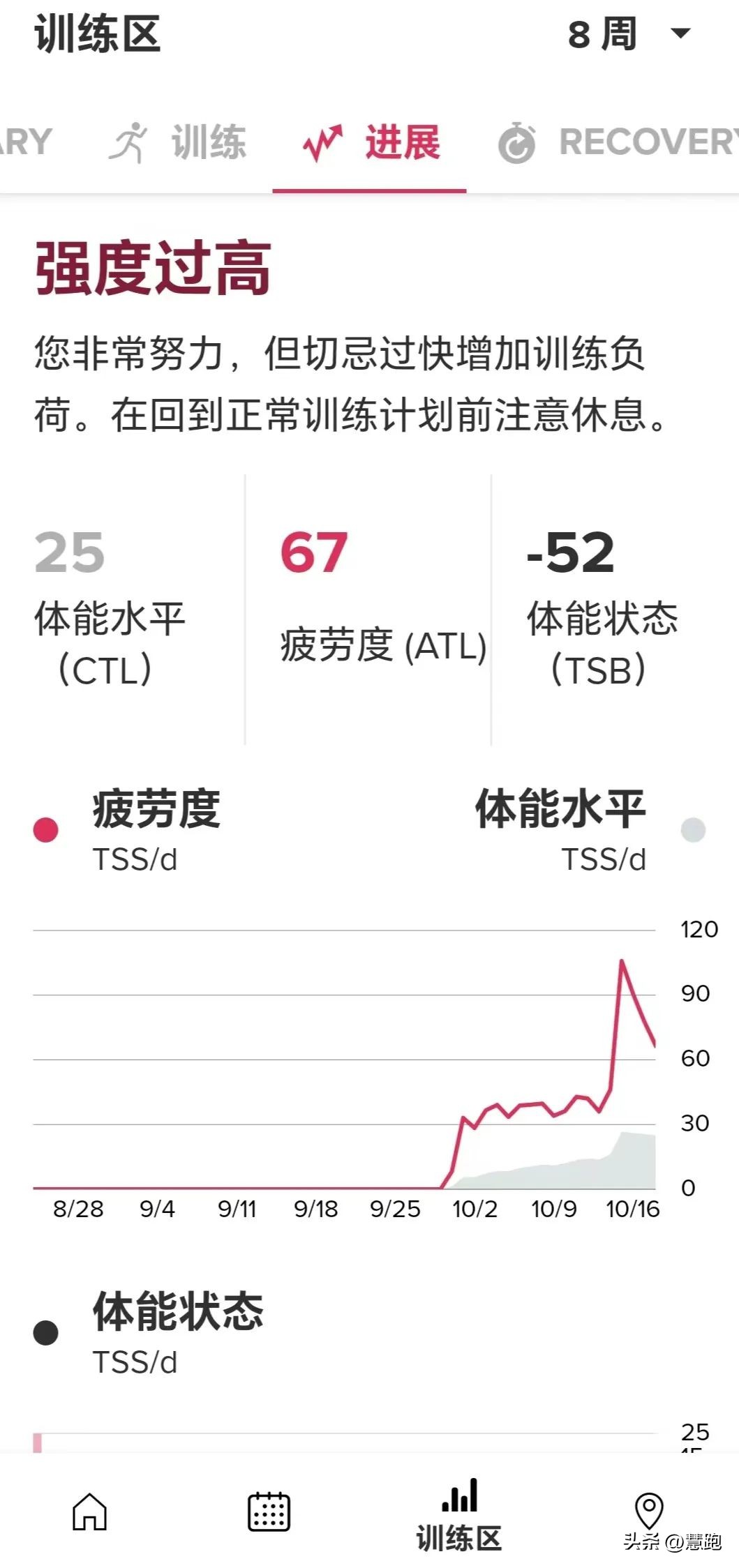This screenshot has width=739, height=1568.
Task: Select the 进展 tab
Action: tap(371, 142)
